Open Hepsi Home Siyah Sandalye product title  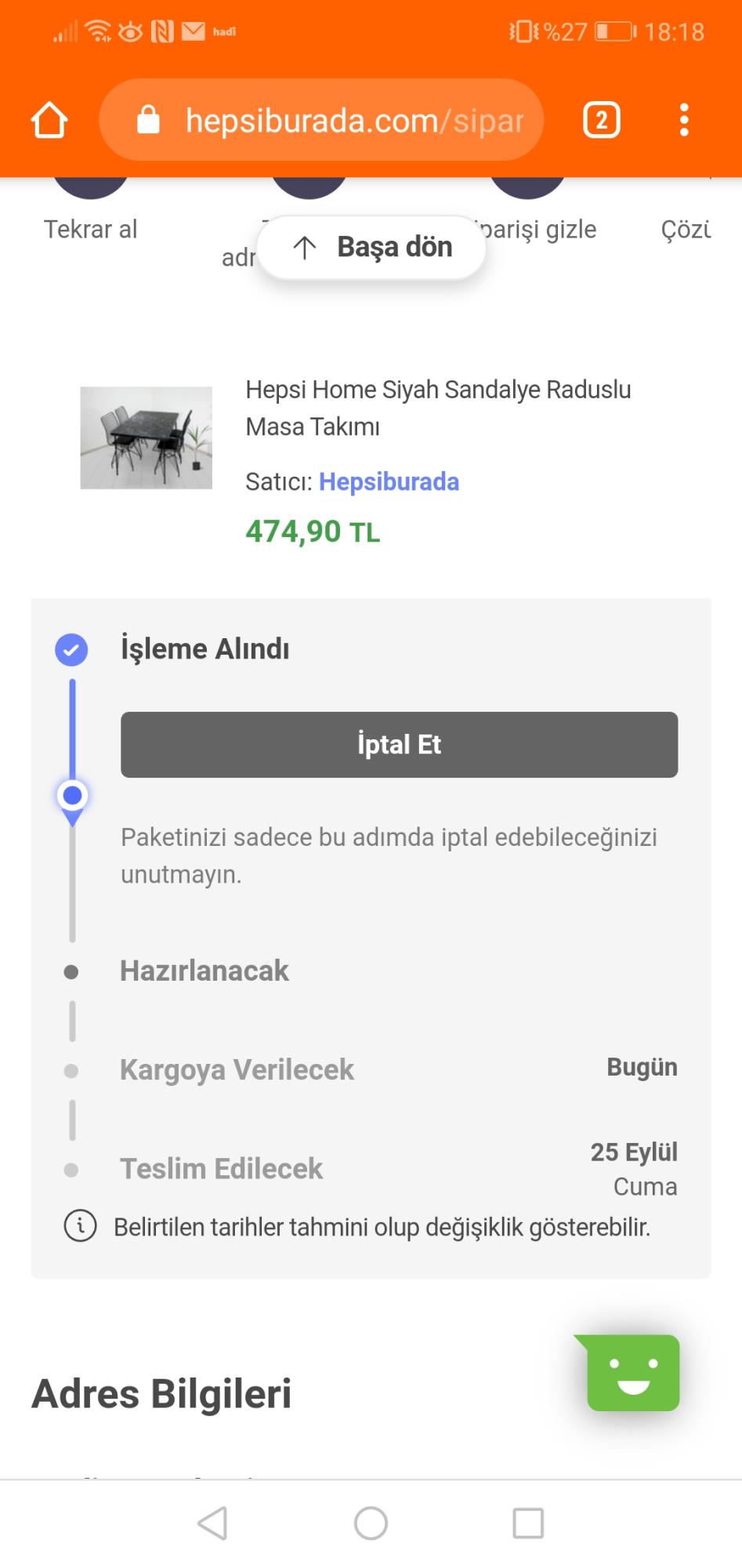(x=437, y=408)
